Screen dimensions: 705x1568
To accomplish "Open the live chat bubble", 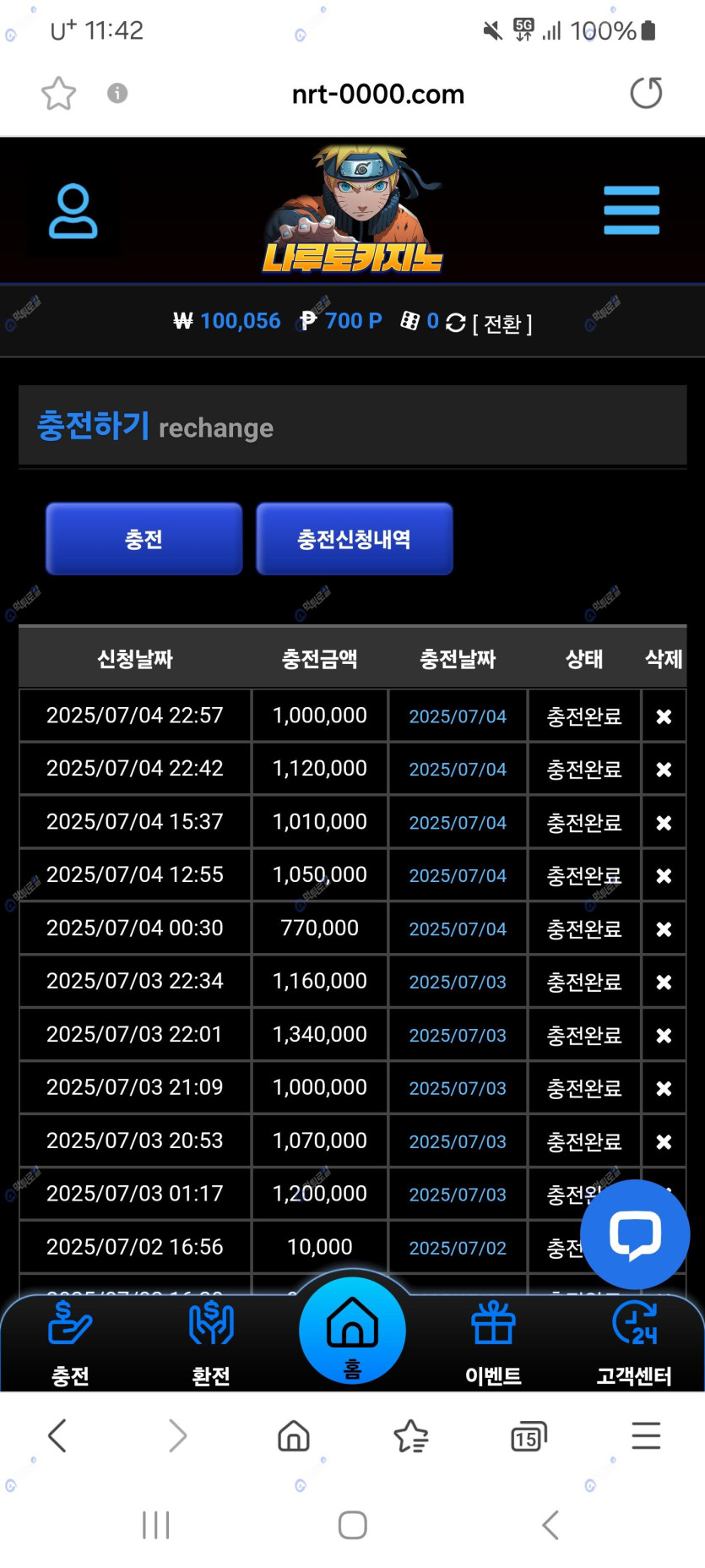I will tap(635, 1234).
